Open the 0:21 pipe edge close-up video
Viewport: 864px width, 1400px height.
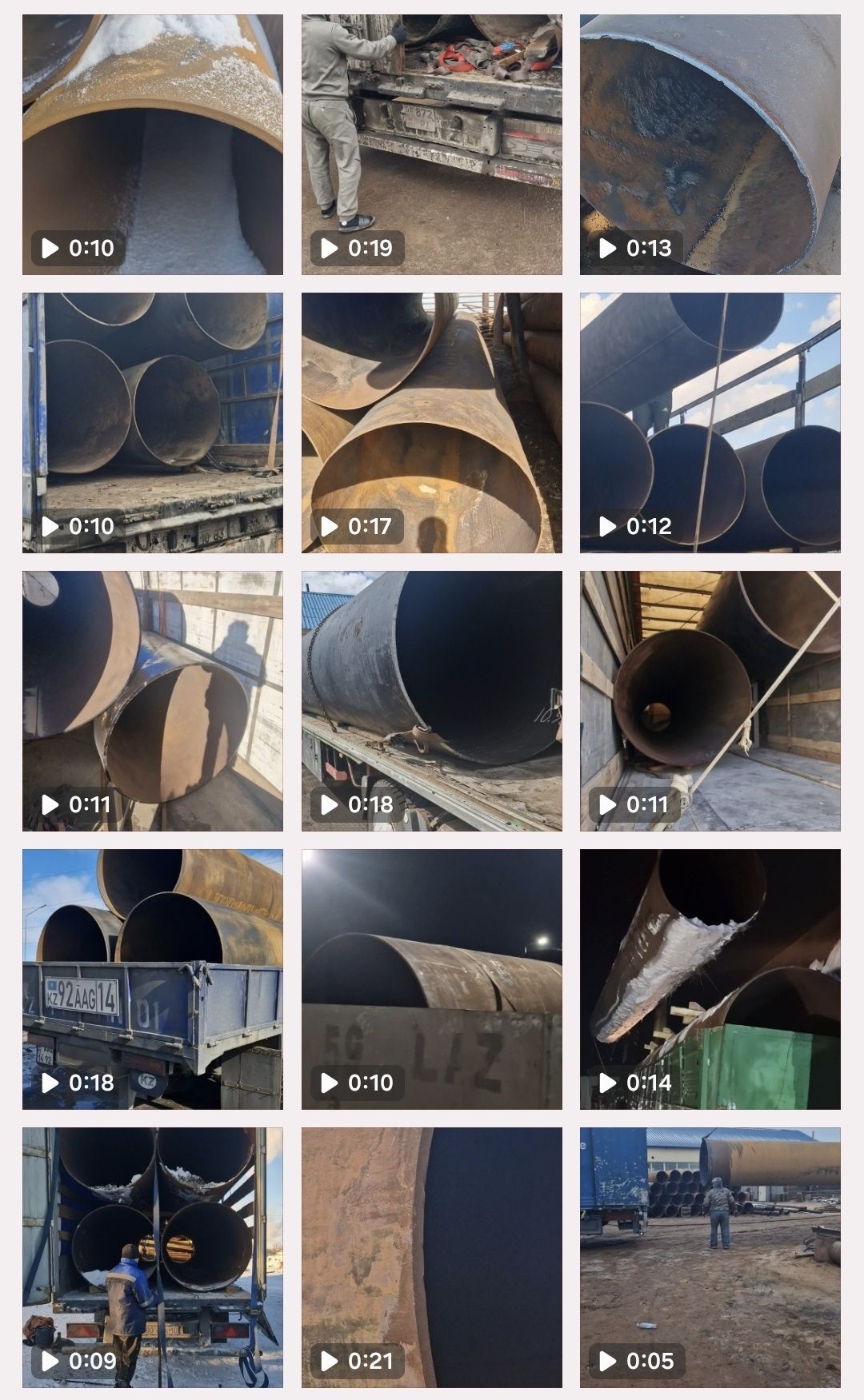point(431,1258)
